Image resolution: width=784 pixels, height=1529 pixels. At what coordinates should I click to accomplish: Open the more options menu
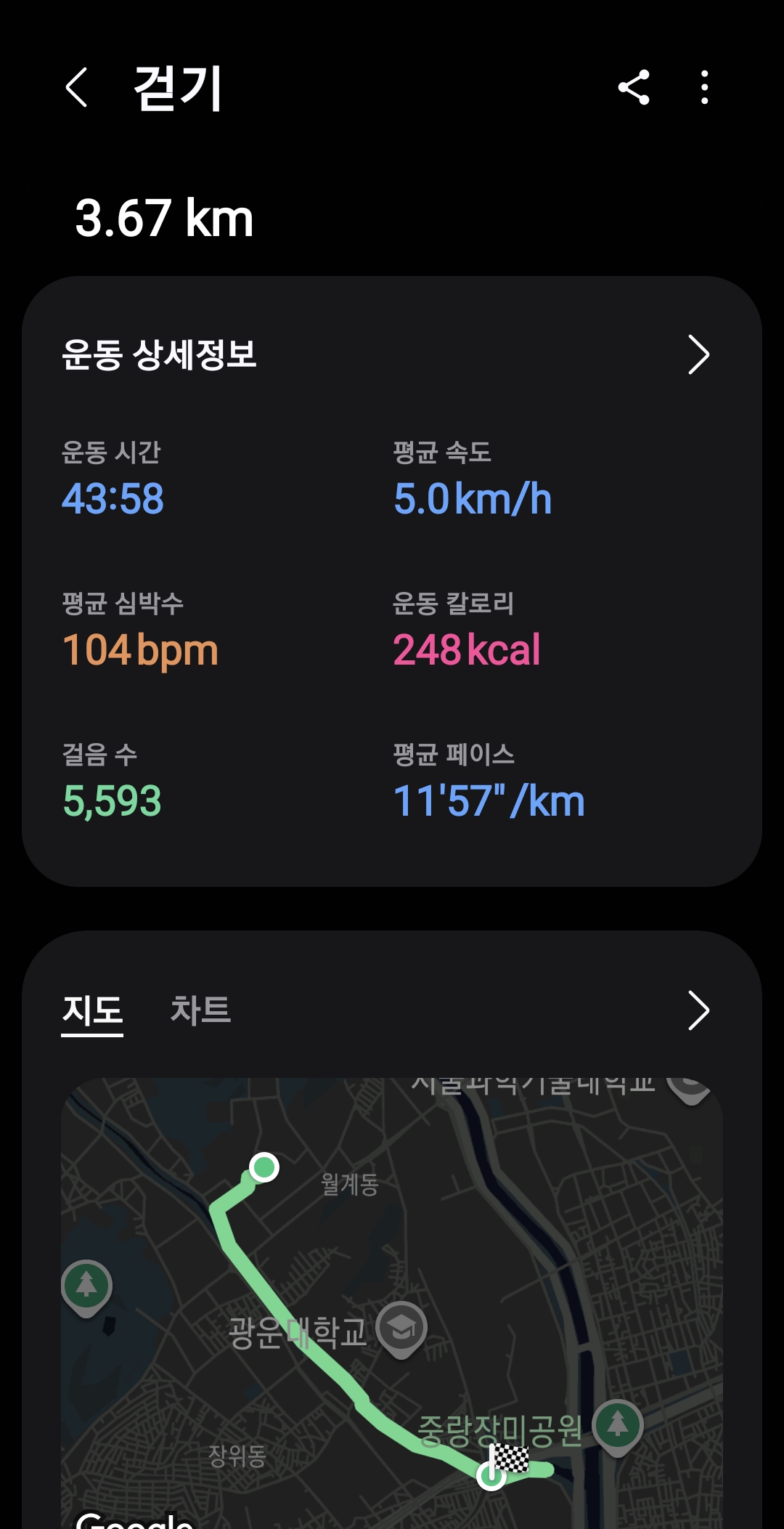pyautogui.click(x=704, y=88)
